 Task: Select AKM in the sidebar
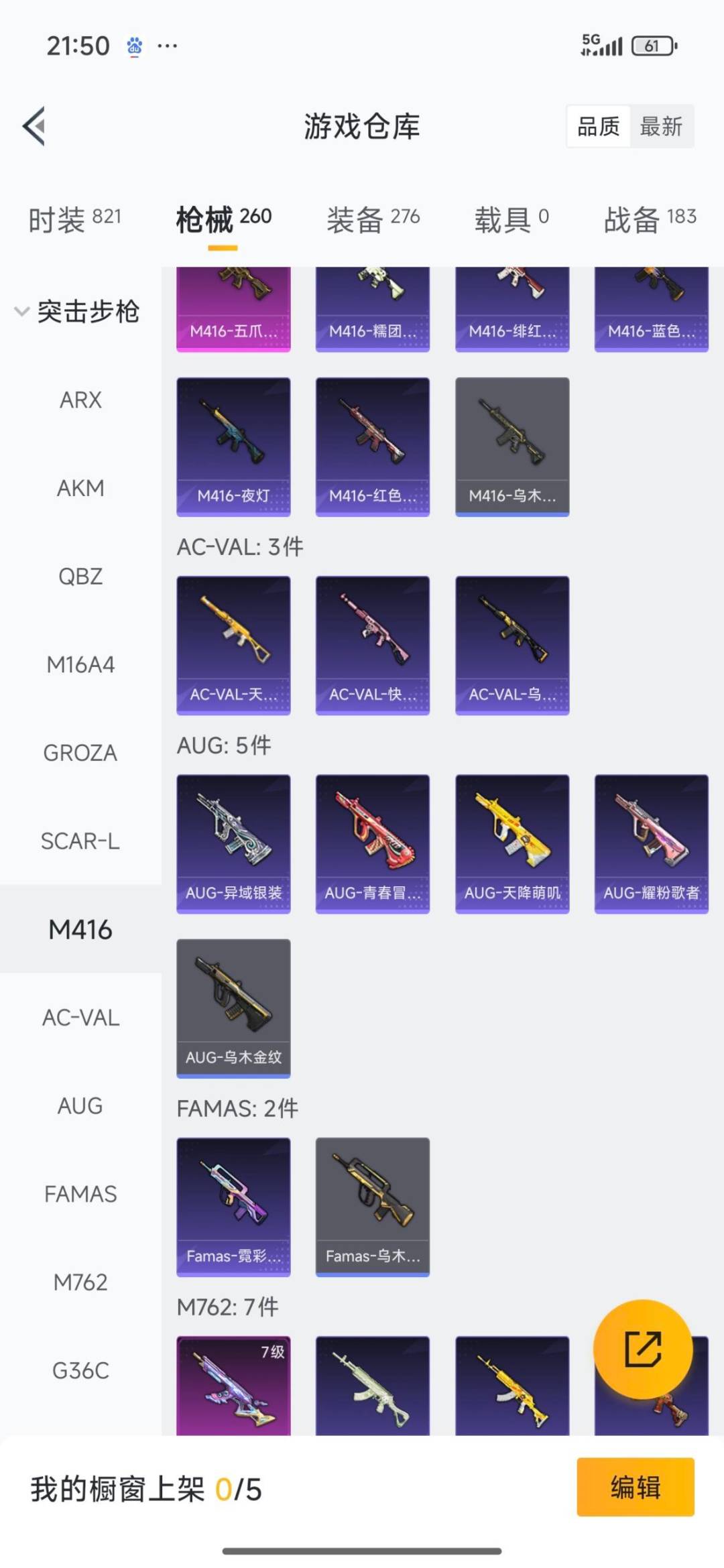pos(80,488)
